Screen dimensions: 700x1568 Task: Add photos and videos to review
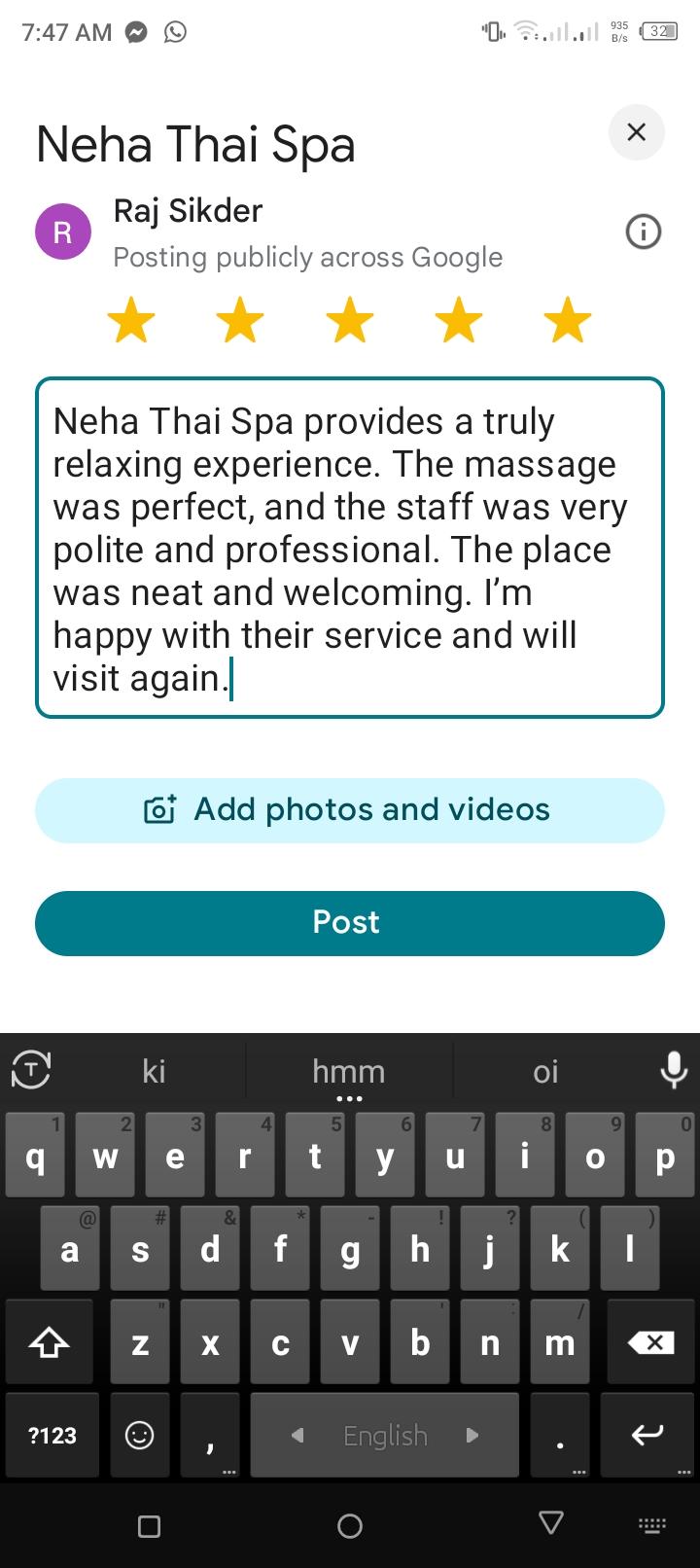(x=350, y=810)
